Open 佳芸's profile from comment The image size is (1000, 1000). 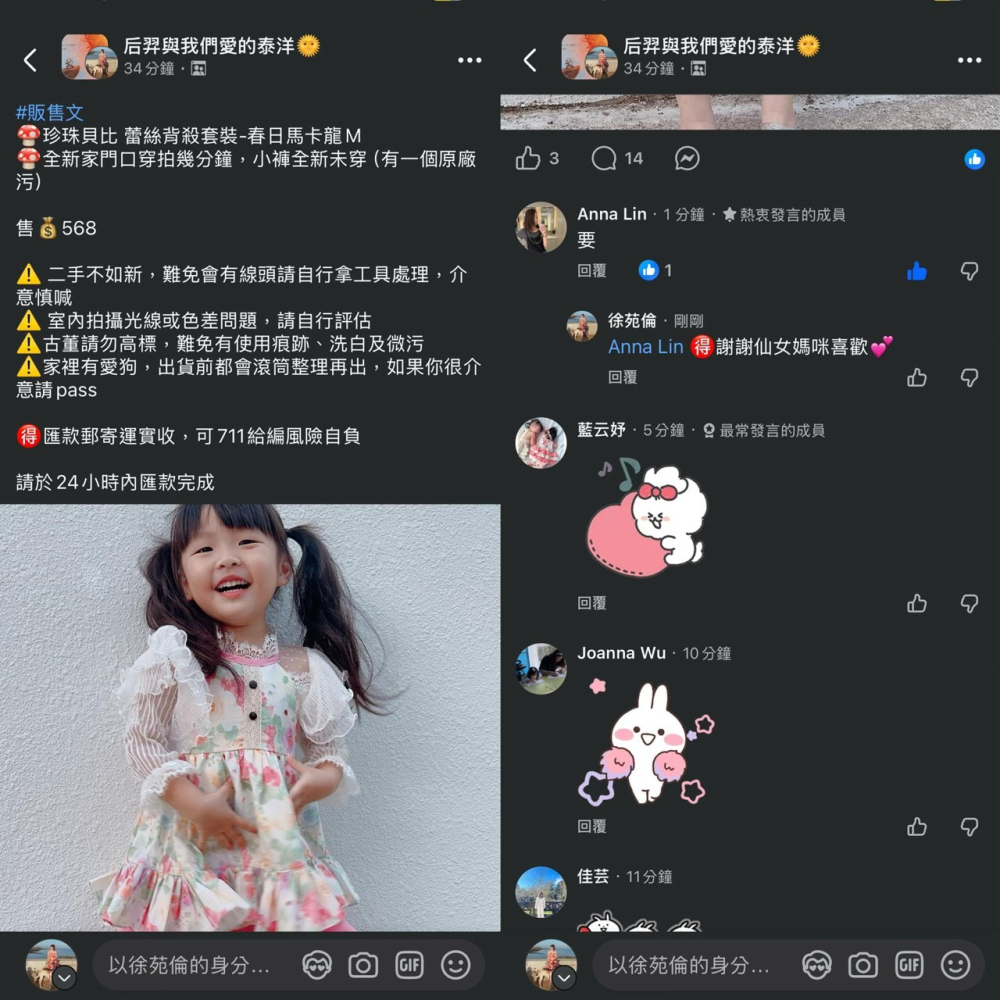point(593,876)
